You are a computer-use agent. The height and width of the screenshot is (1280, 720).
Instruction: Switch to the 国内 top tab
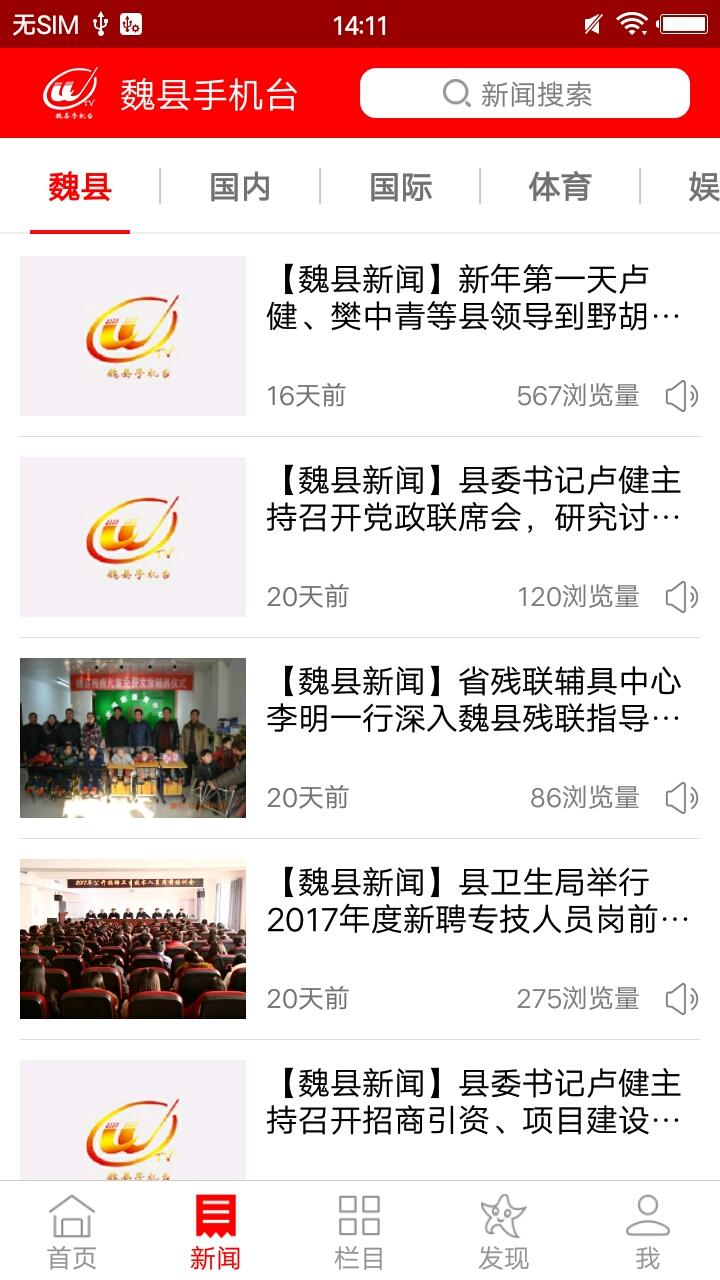(x=240, y=187)
